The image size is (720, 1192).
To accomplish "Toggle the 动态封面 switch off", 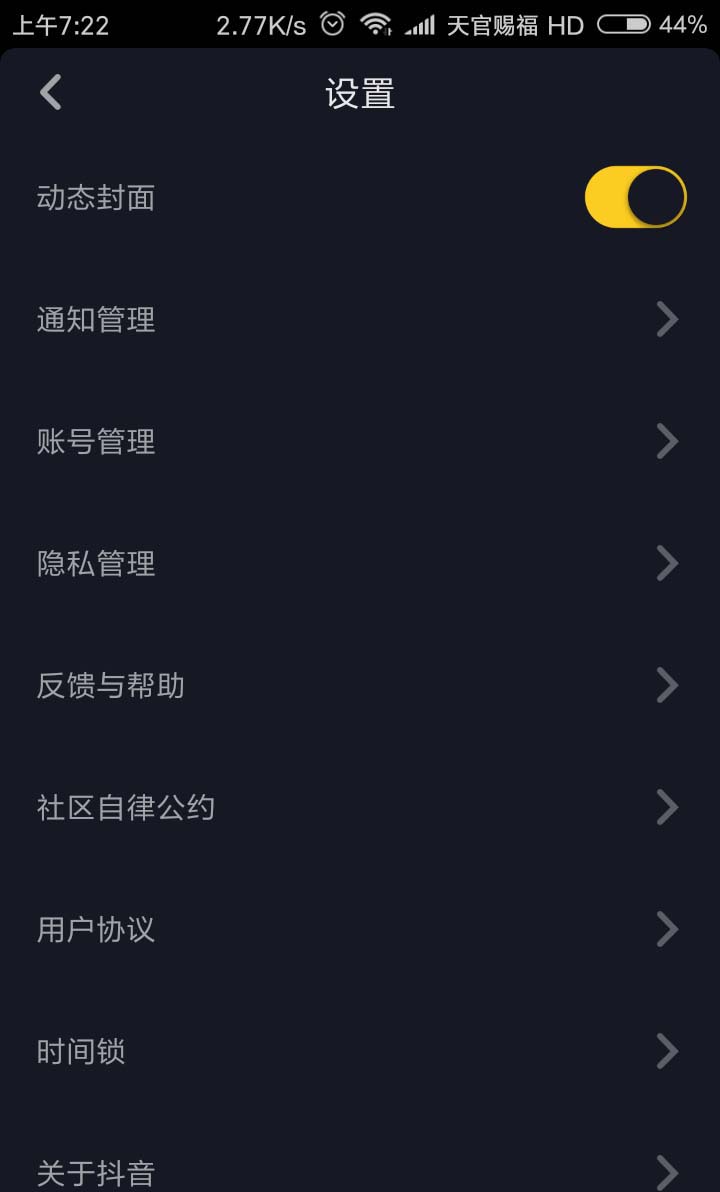I will point(635,197).
